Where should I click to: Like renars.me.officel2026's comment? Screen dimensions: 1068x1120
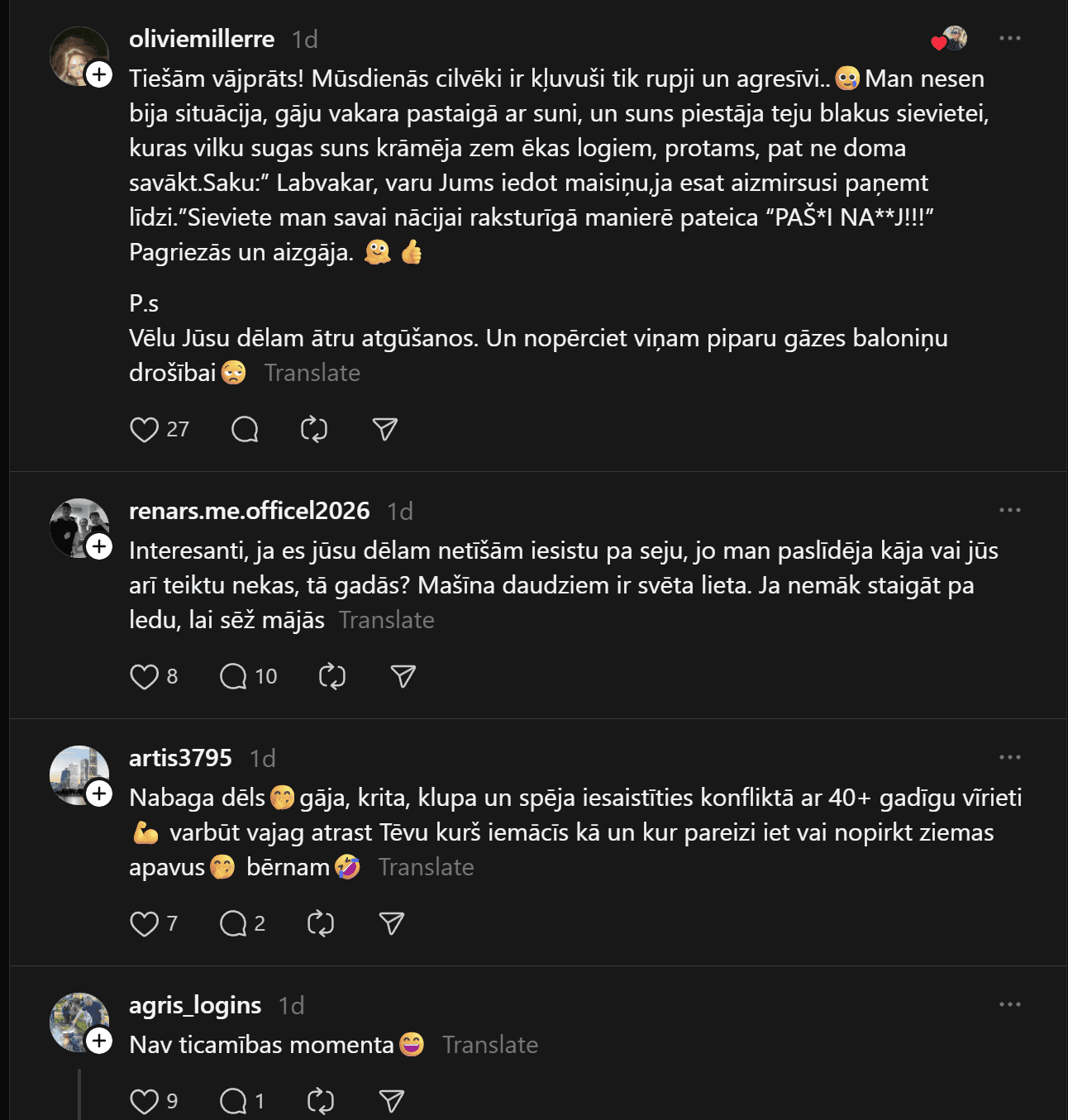[145, 677]
